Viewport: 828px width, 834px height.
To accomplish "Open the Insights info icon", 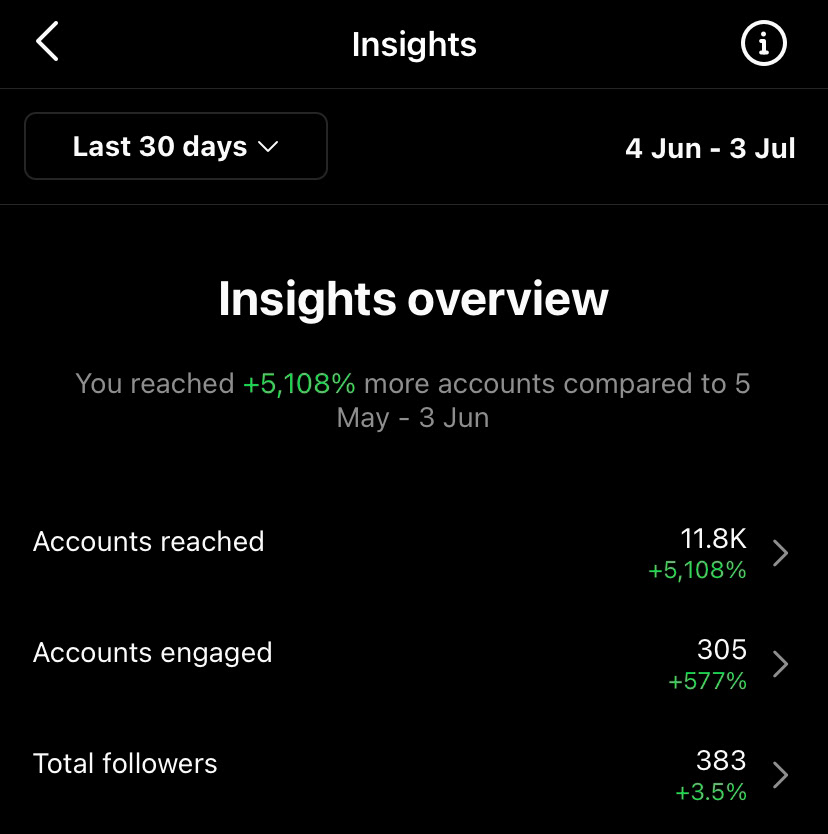I will 763,44.
